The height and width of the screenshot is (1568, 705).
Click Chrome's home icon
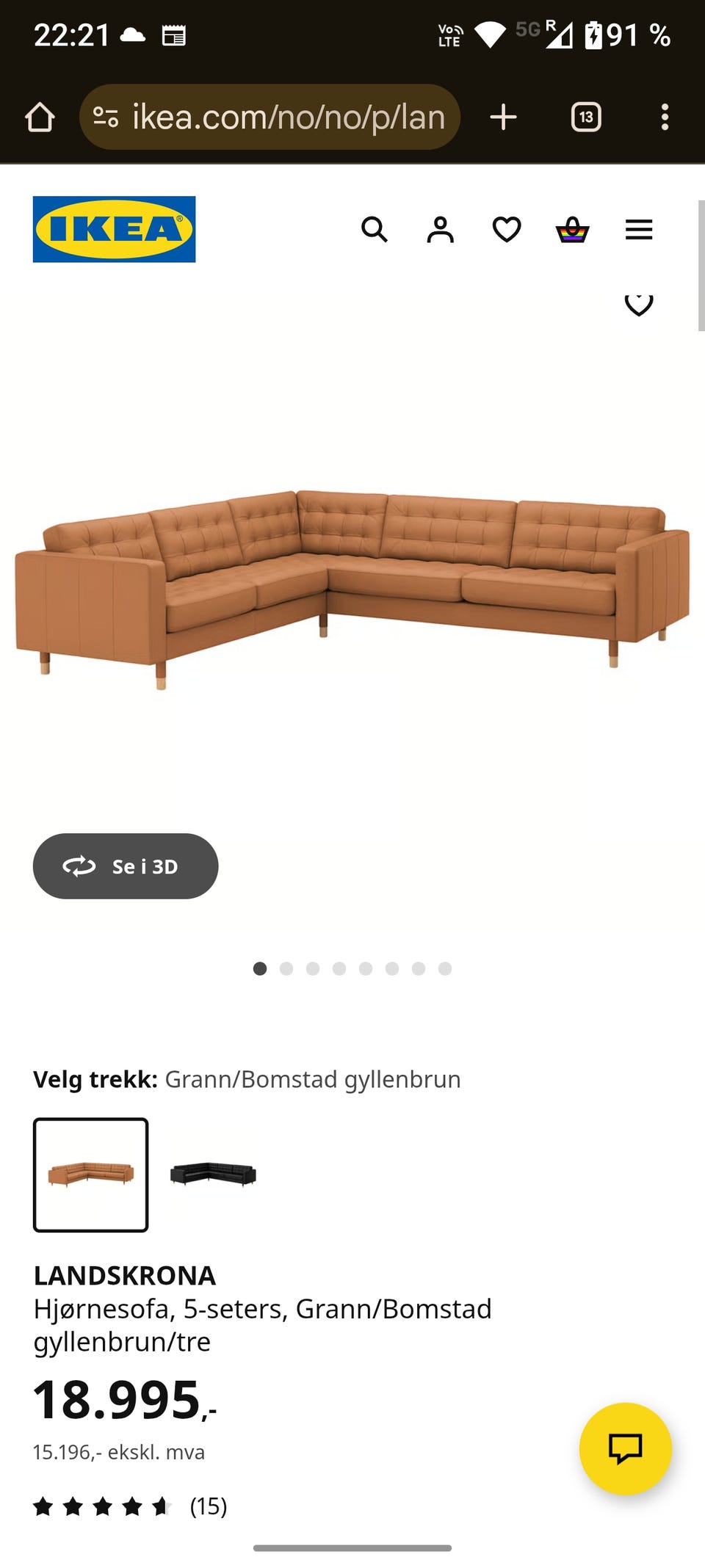(x=41, y=117)
